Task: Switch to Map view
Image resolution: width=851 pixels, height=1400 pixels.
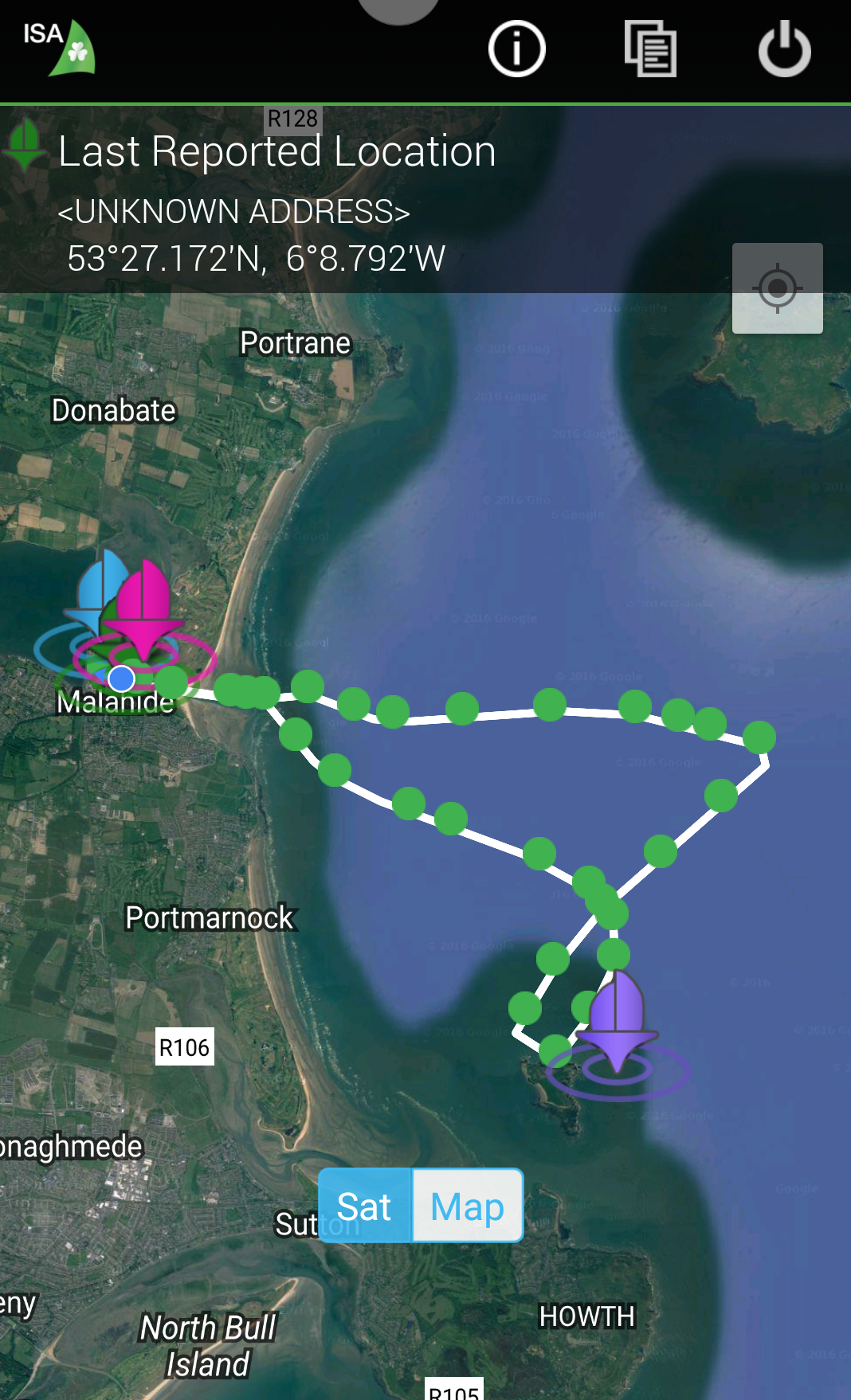Action: point(468,1206)
